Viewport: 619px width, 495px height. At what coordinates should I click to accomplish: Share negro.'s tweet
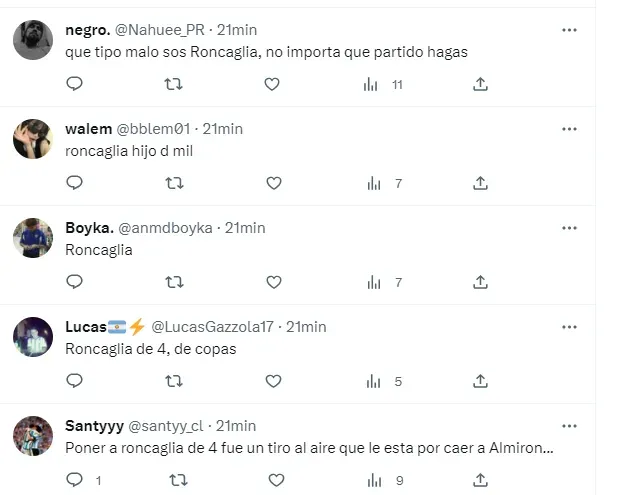(480, 84)
